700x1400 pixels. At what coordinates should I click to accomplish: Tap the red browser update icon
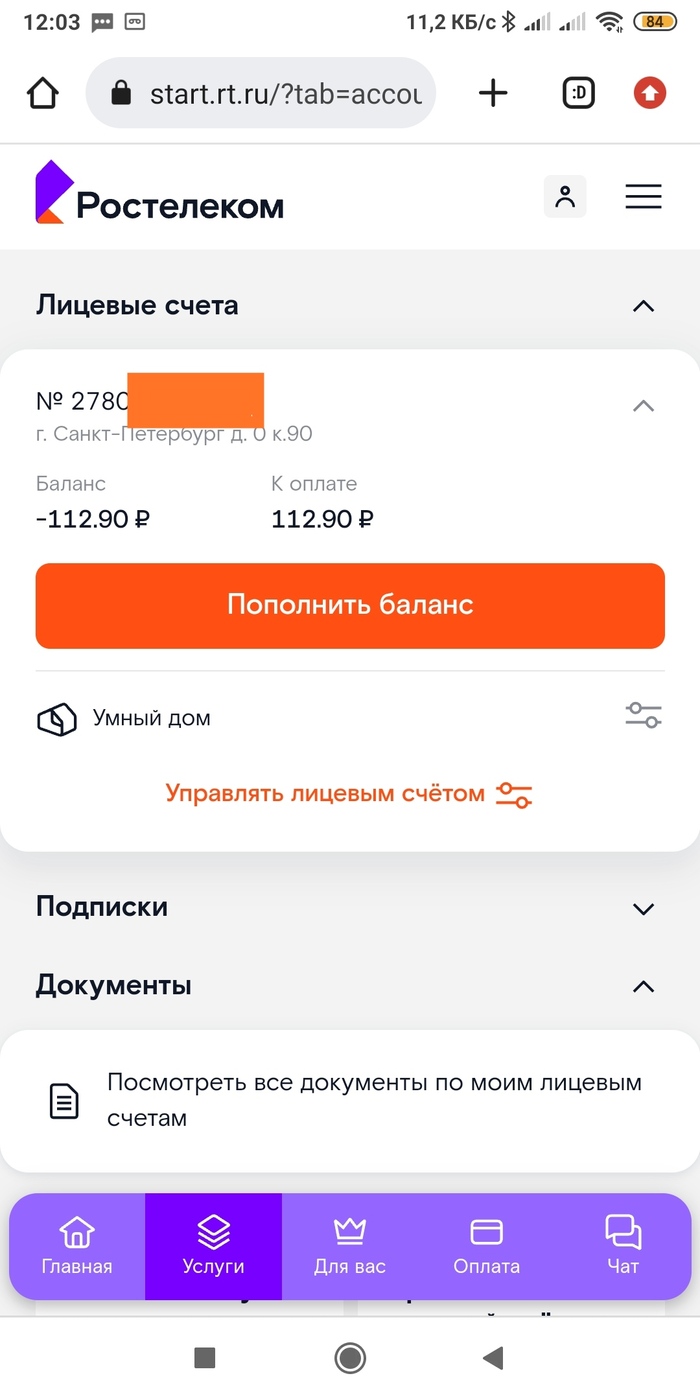(x=650, y=94)
